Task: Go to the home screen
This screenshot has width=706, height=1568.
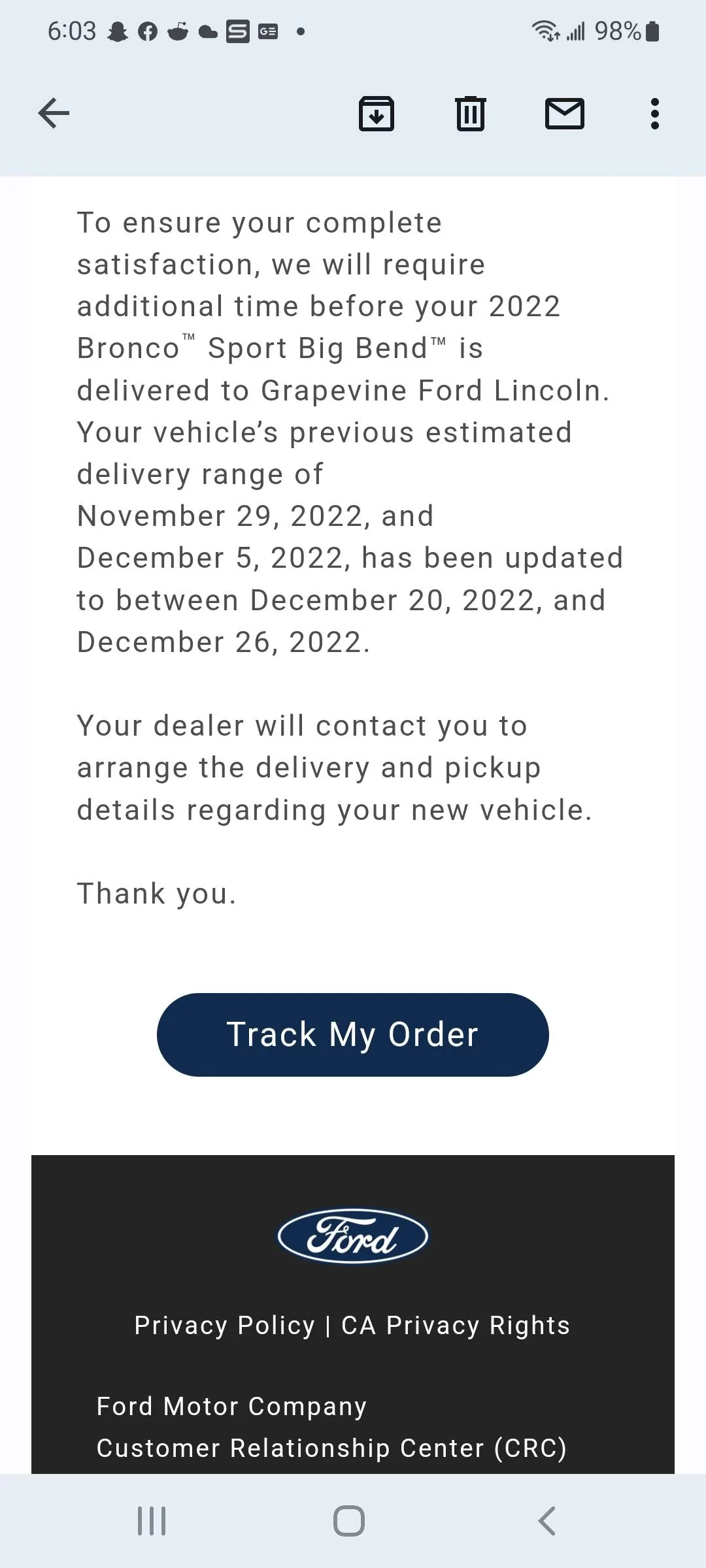Action: pyautogui.click(x=349, y=1521)
